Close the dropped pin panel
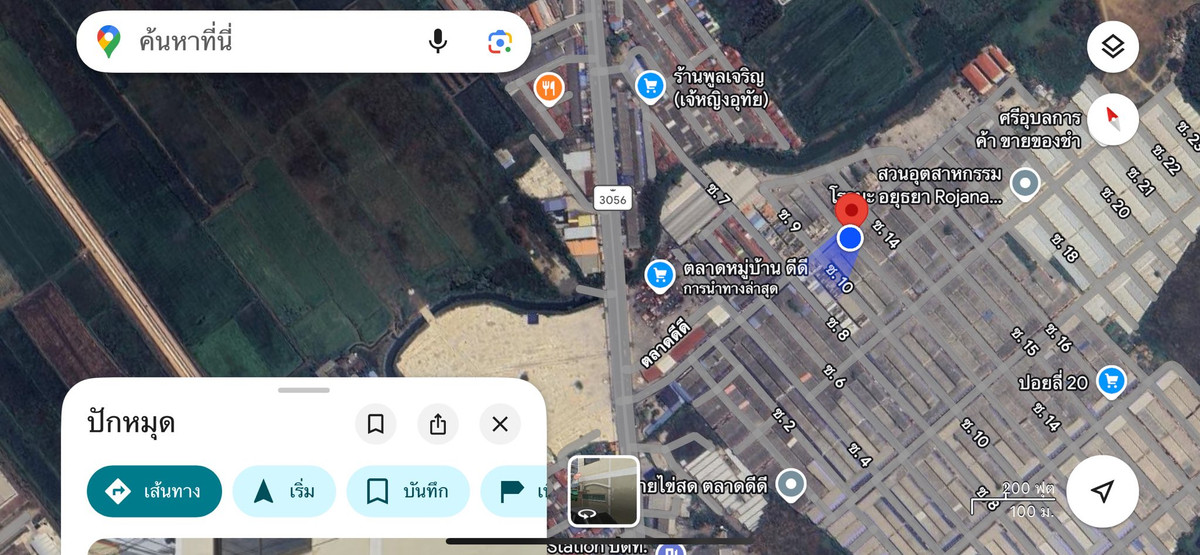Screen dimensions: 1200x555 click(x=500, y=424)
